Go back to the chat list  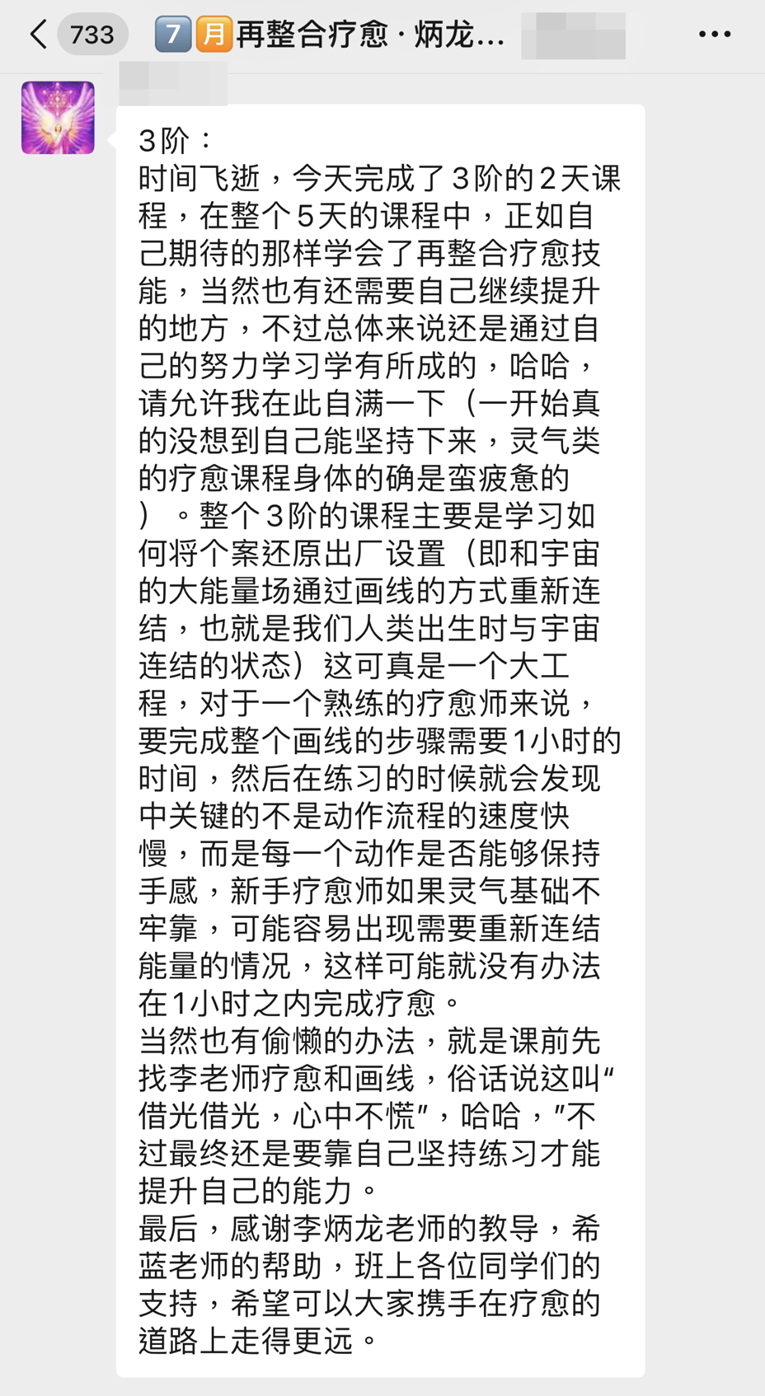pos(39,35)
